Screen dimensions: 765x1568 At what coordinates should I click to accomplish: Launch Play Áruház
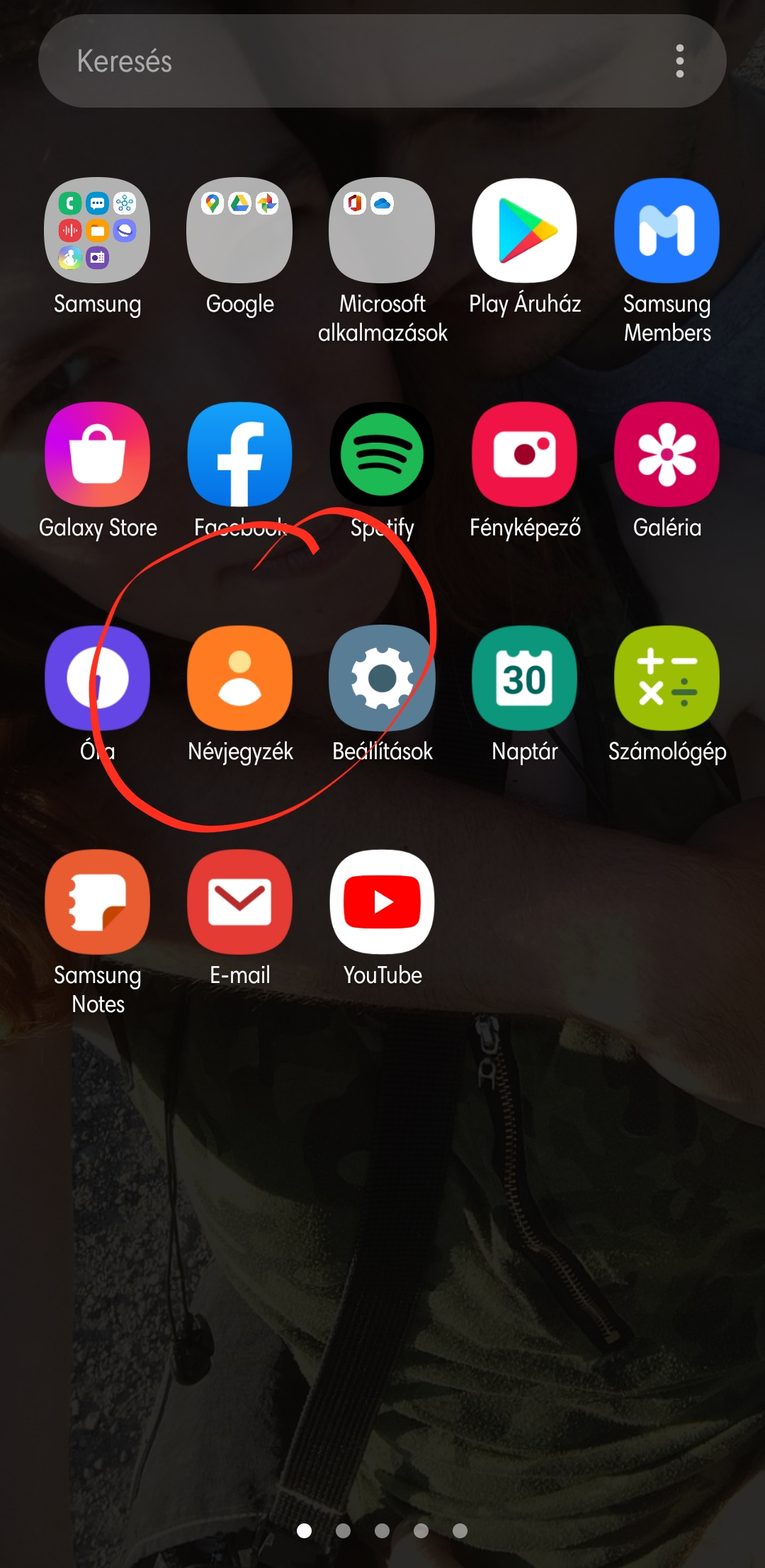pos(525,230)
